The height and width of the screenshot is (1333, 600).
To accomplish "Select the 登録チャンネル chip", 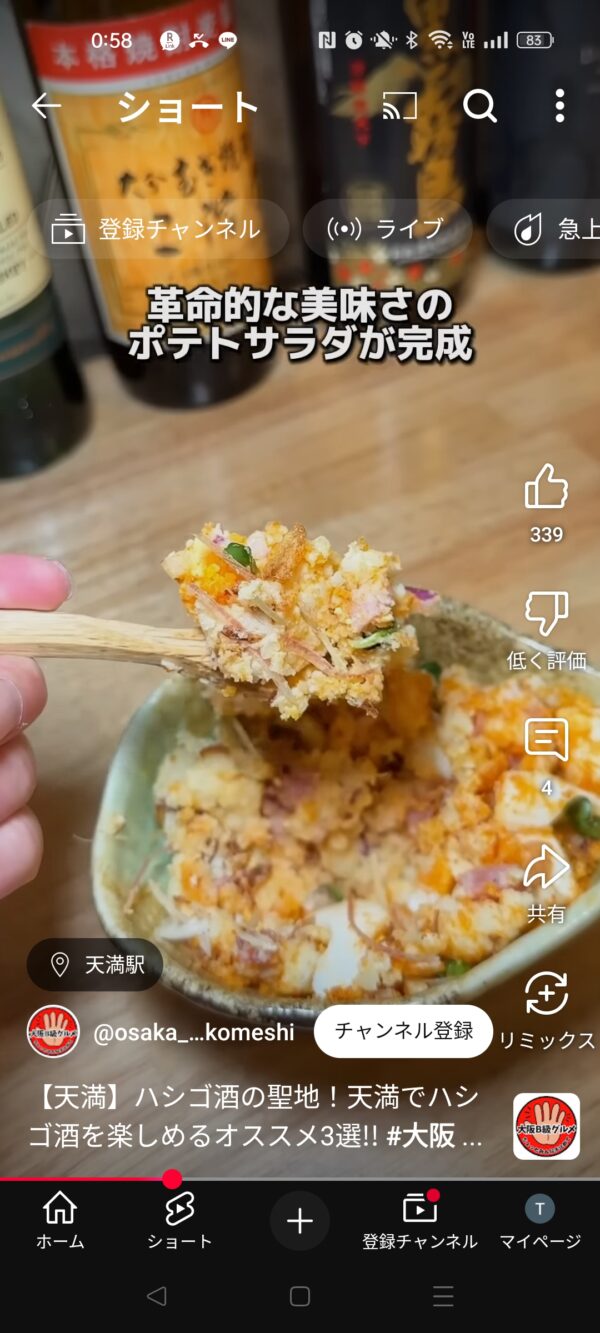I will point(157,229).
